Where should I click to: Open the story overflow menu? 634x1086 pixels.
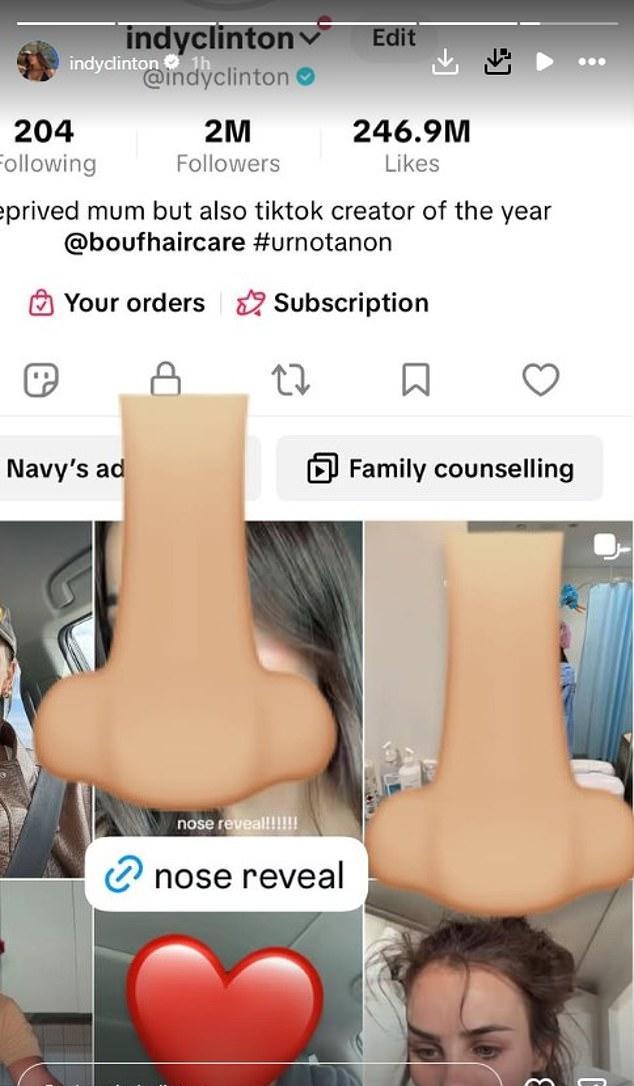(x=592, y=62)
